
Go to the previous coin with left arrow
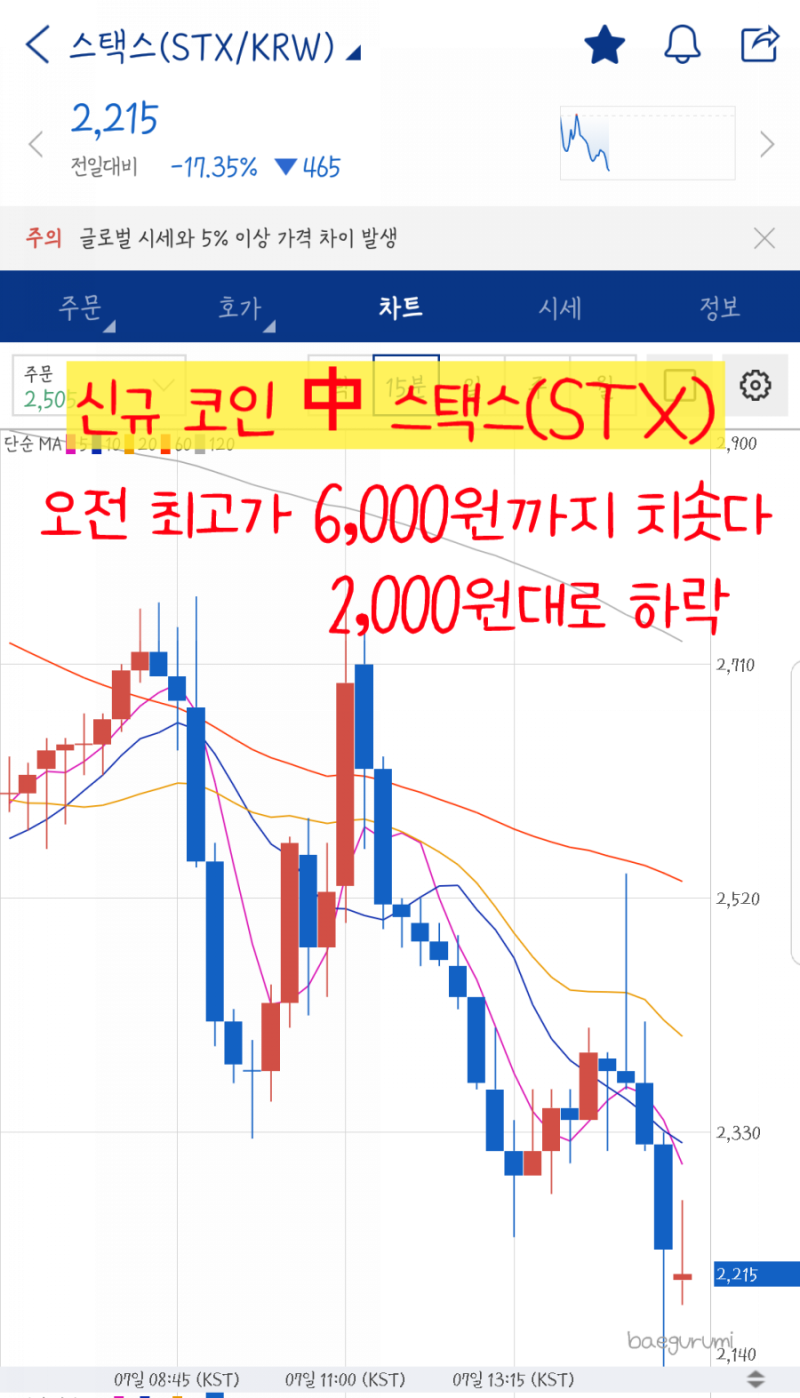(x=36, y=145)
